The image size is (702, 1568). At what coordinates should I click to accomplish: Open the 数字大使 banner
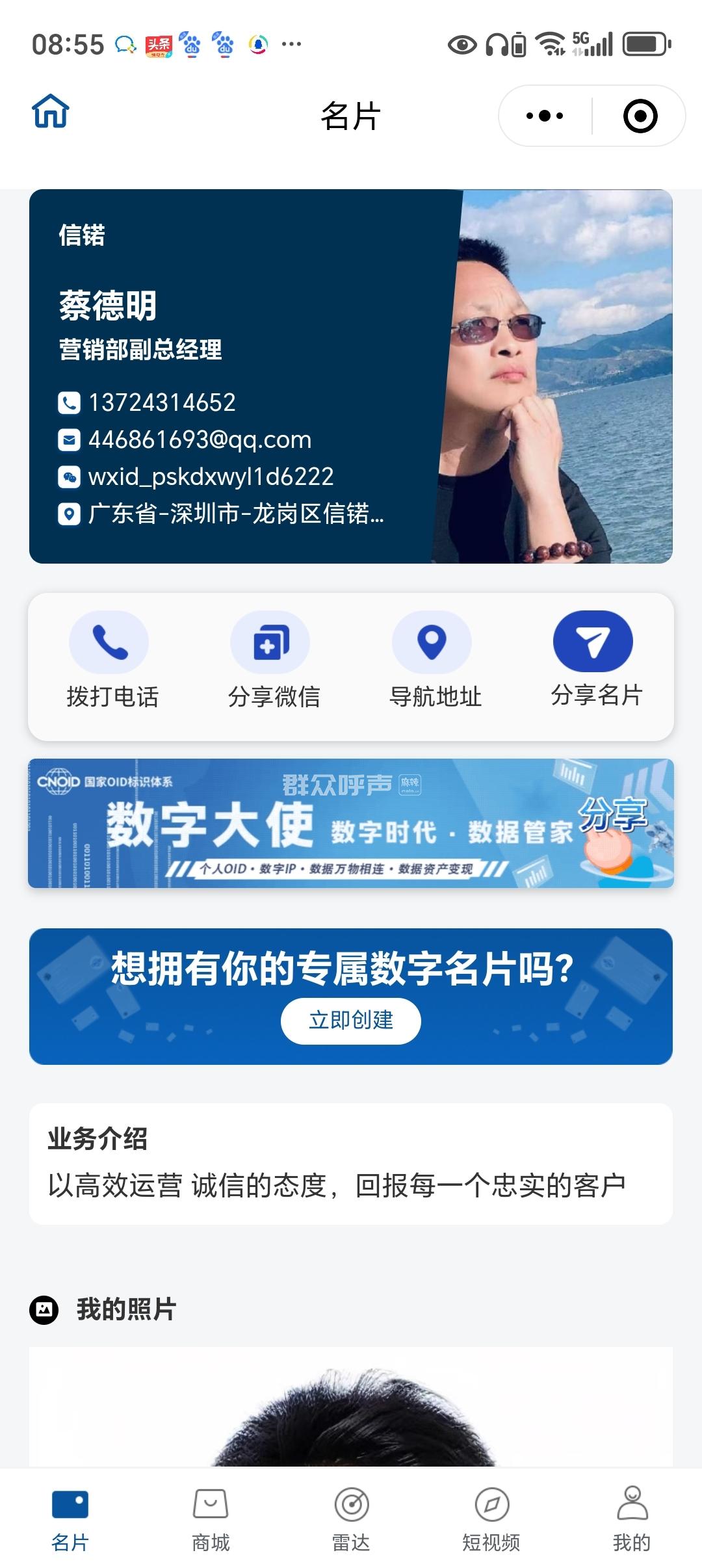351,823
